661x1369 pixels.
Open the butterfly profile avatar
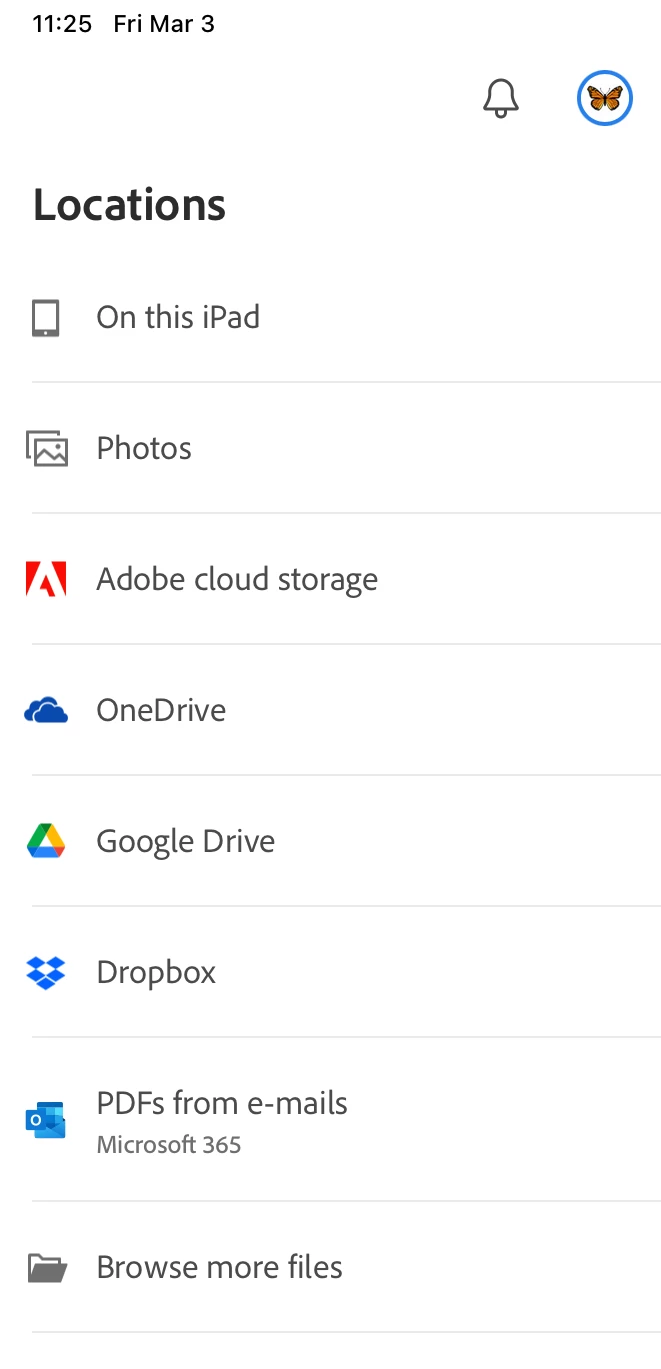(604, 98)
